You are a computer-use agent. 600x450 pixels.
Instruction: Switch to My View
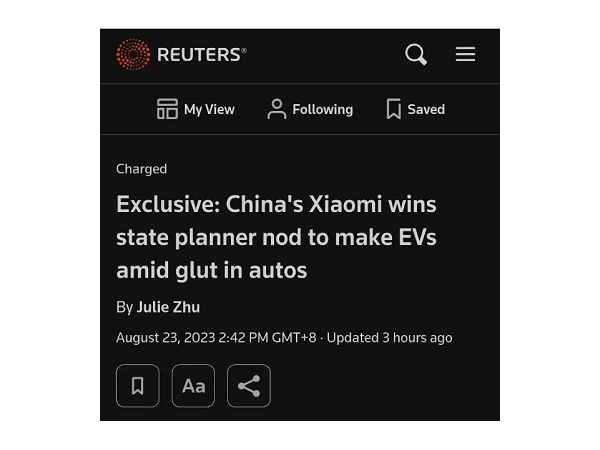[196, 109]
